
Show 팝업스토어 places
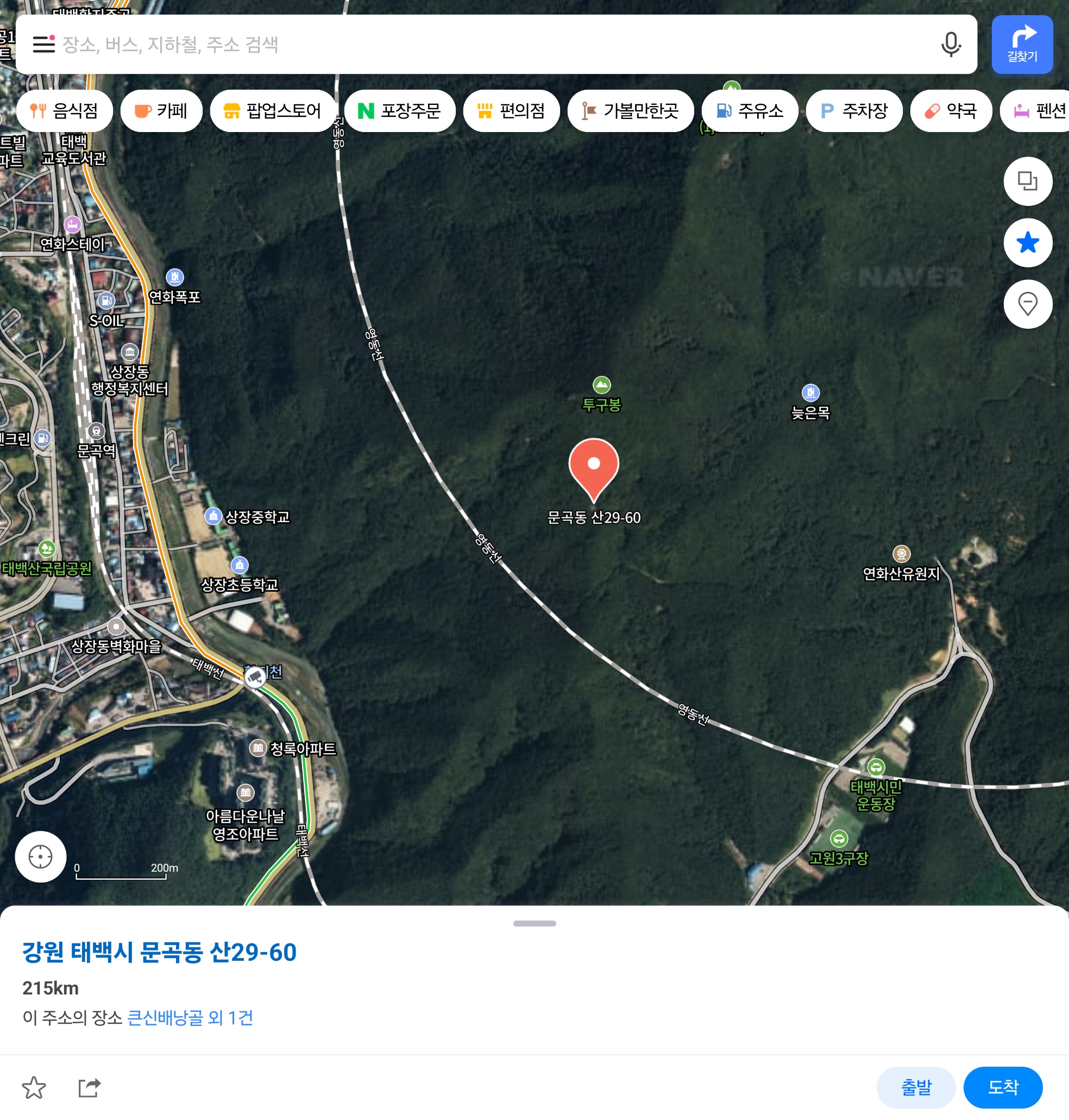tap(273, 110)
